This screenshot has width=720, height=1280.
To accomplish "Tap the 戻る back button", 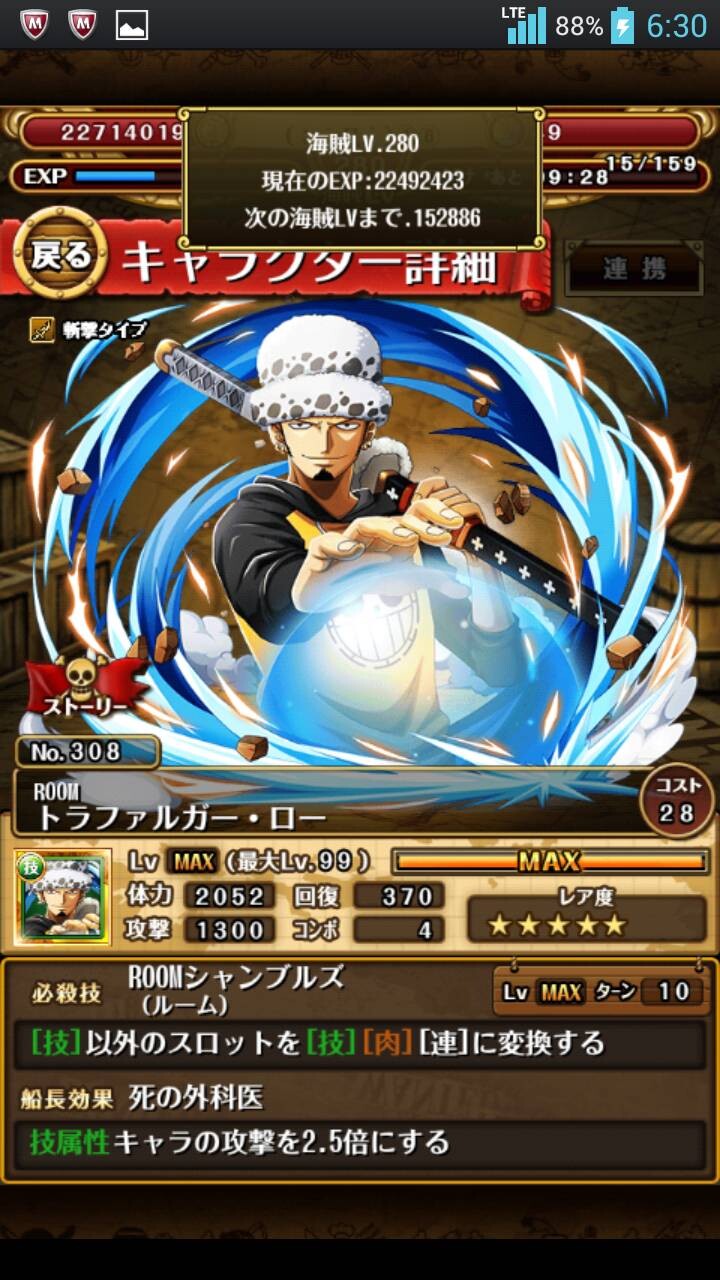I will (61, 257).
